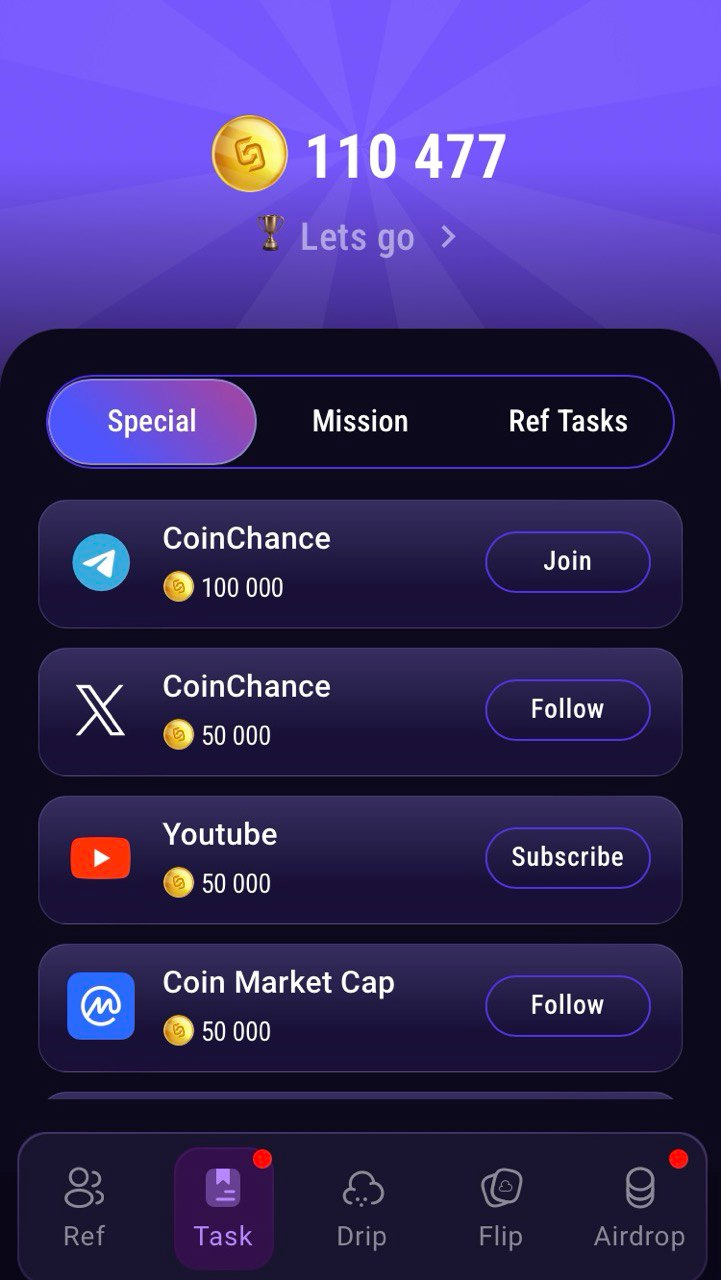Follow Coin Market Cap task
The image size is (721, 1280).
[x=567, y=1005]
